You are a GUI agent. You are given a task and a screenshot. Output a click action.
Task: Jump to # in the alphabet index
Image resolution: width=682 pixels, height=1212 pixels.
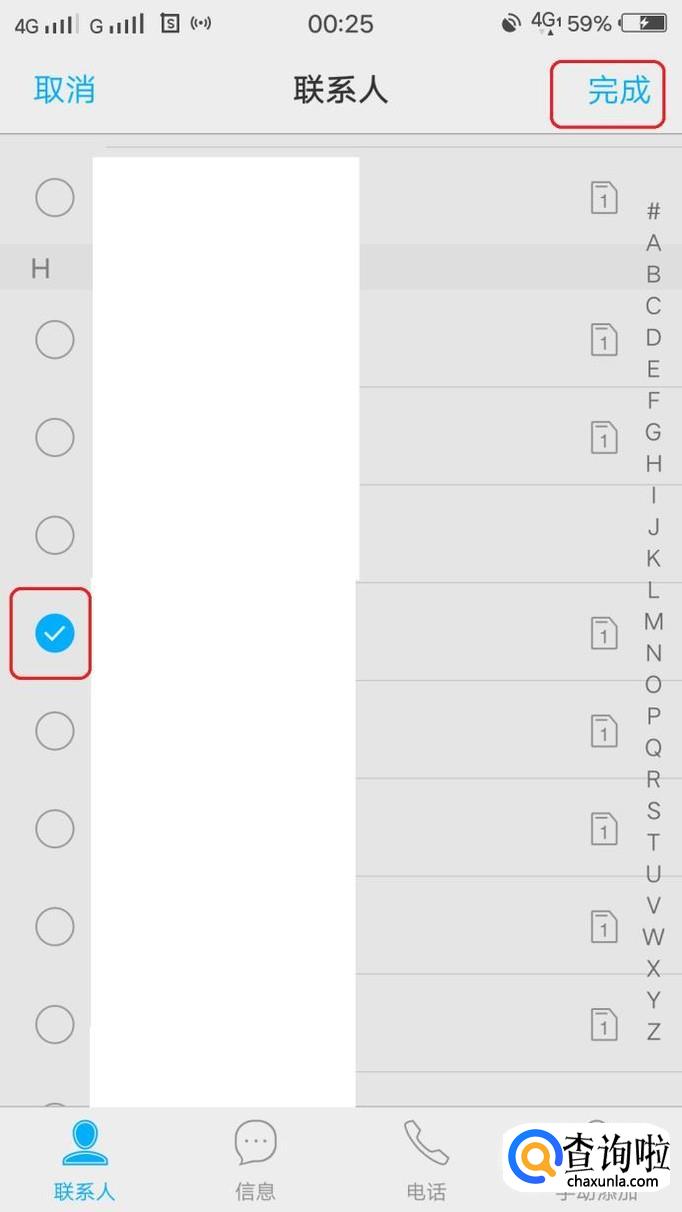tap(653, 211)
